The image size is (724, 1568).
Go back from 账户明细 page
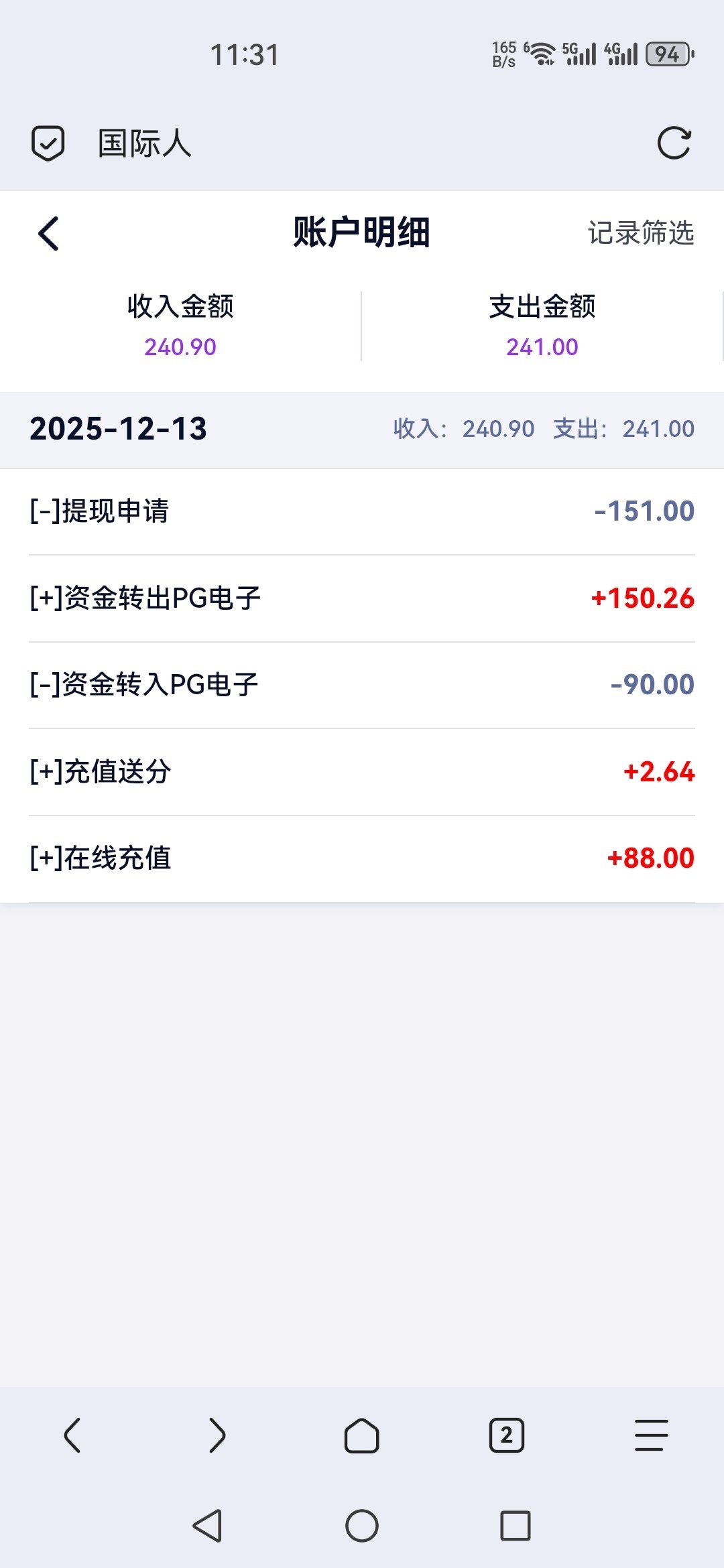click(x=48, y=234)
